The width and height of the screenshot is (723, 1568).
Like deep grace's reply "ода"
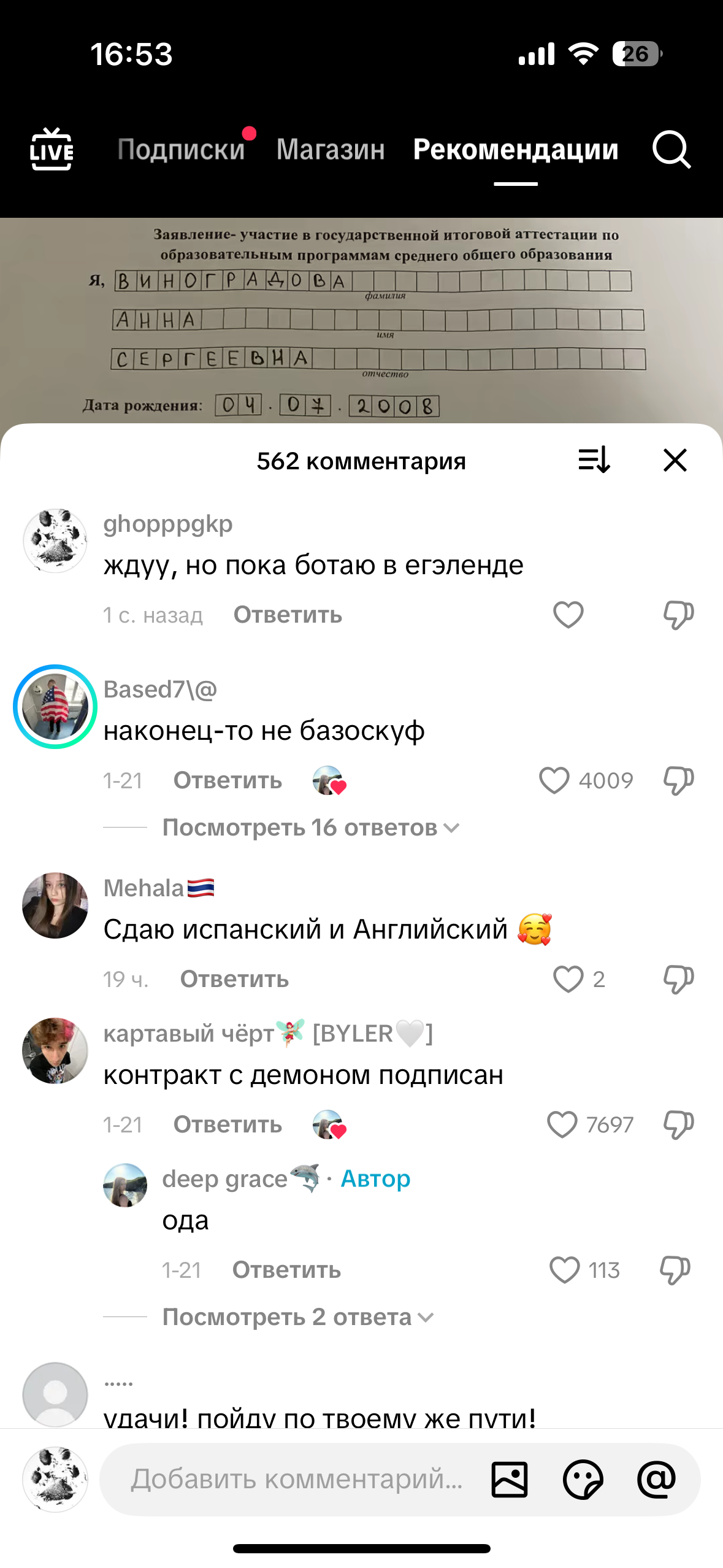564,1270
